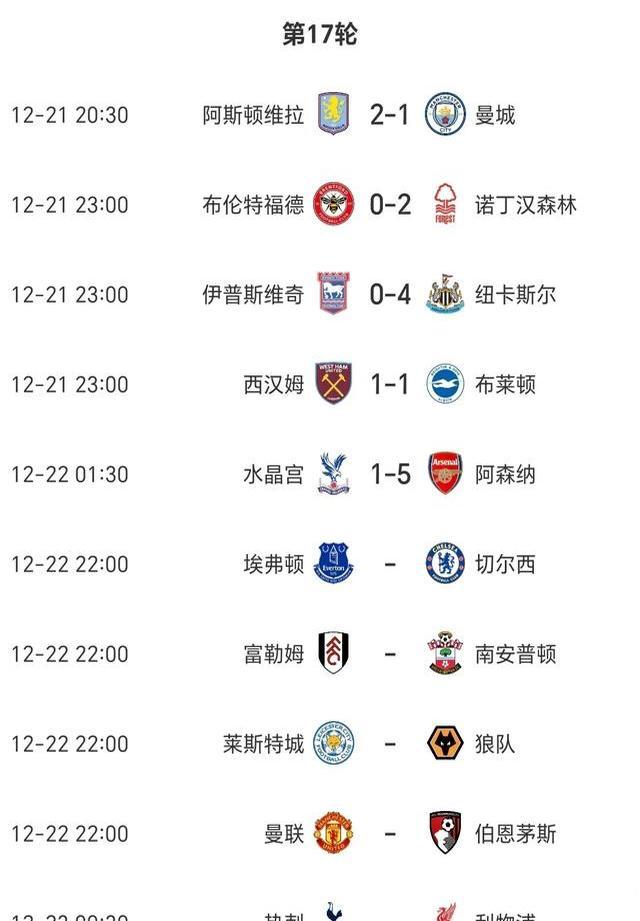Open the Brentford vs Nottingham Forest match

point(390,205)
